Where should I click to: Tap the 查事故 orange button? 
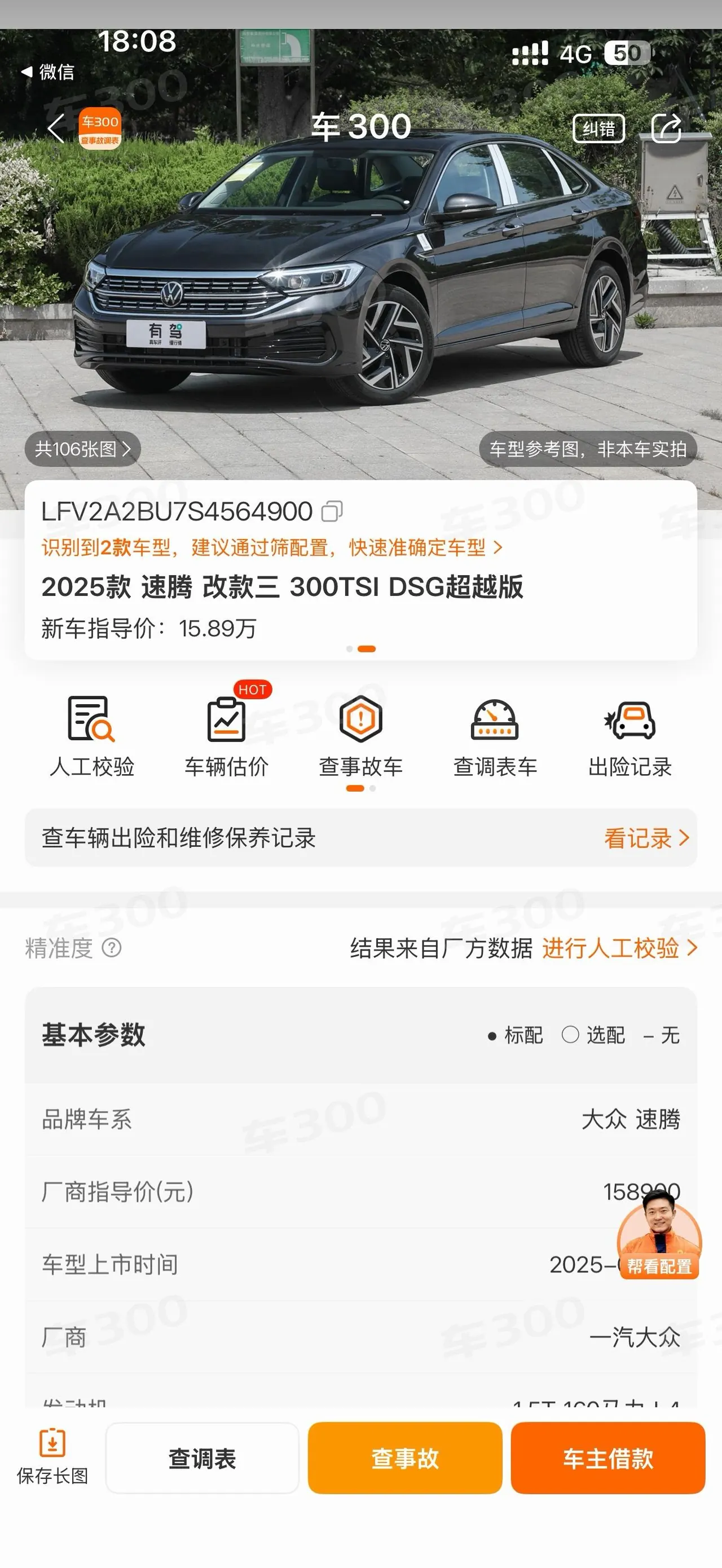tap(405, 1458)
